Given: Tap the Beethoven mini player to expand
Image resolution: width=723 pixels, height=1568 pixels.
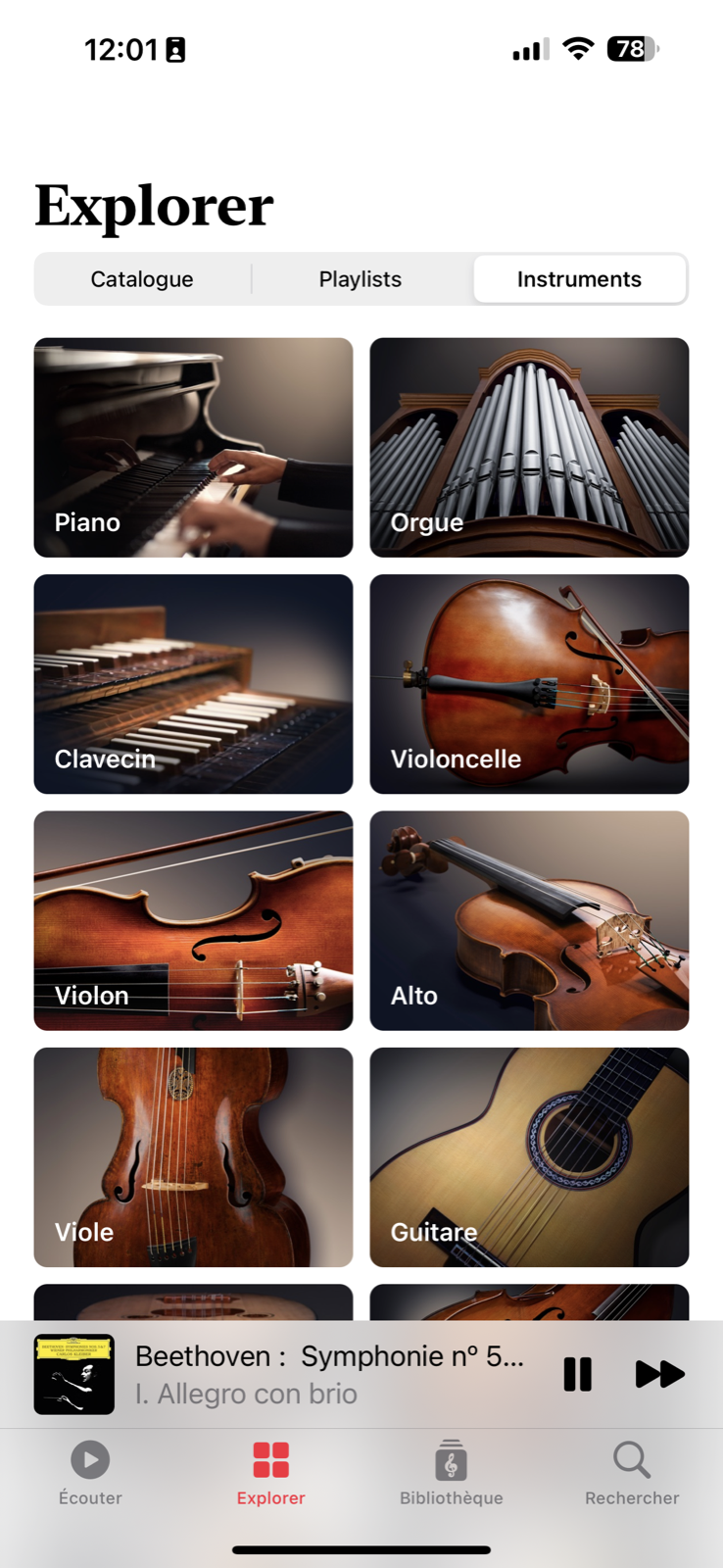Looking at the screenshot, I should 294,1374.
